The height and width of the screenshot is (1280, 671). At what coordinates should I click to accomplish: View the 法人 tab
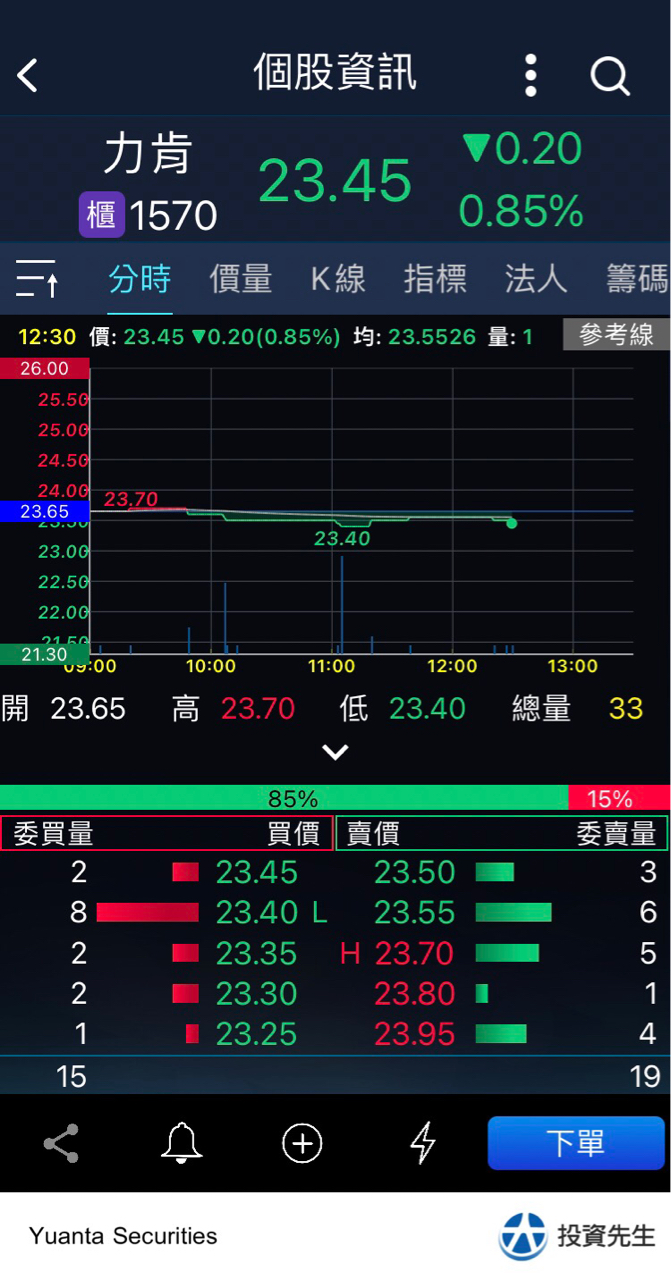(x=535, y=279)
